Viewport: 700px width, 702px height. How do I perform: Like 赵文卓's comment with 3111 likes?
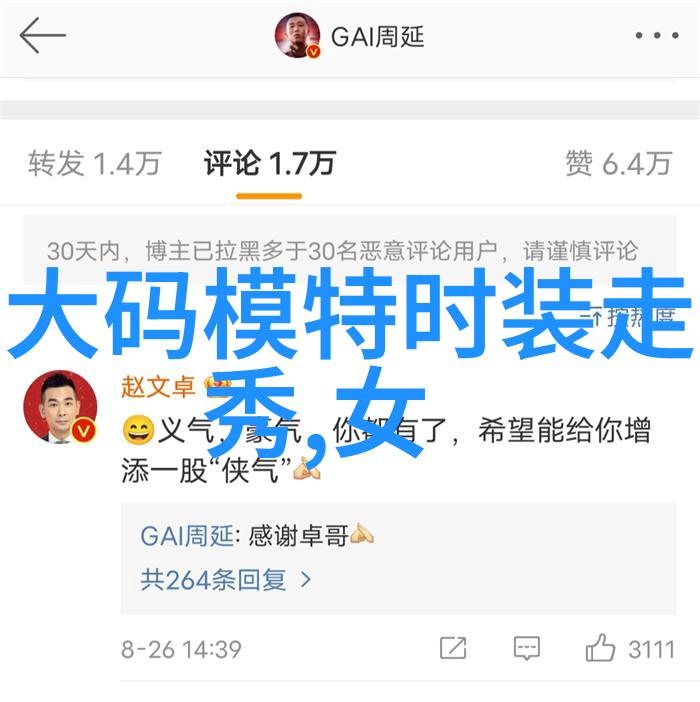coord(630,648)
